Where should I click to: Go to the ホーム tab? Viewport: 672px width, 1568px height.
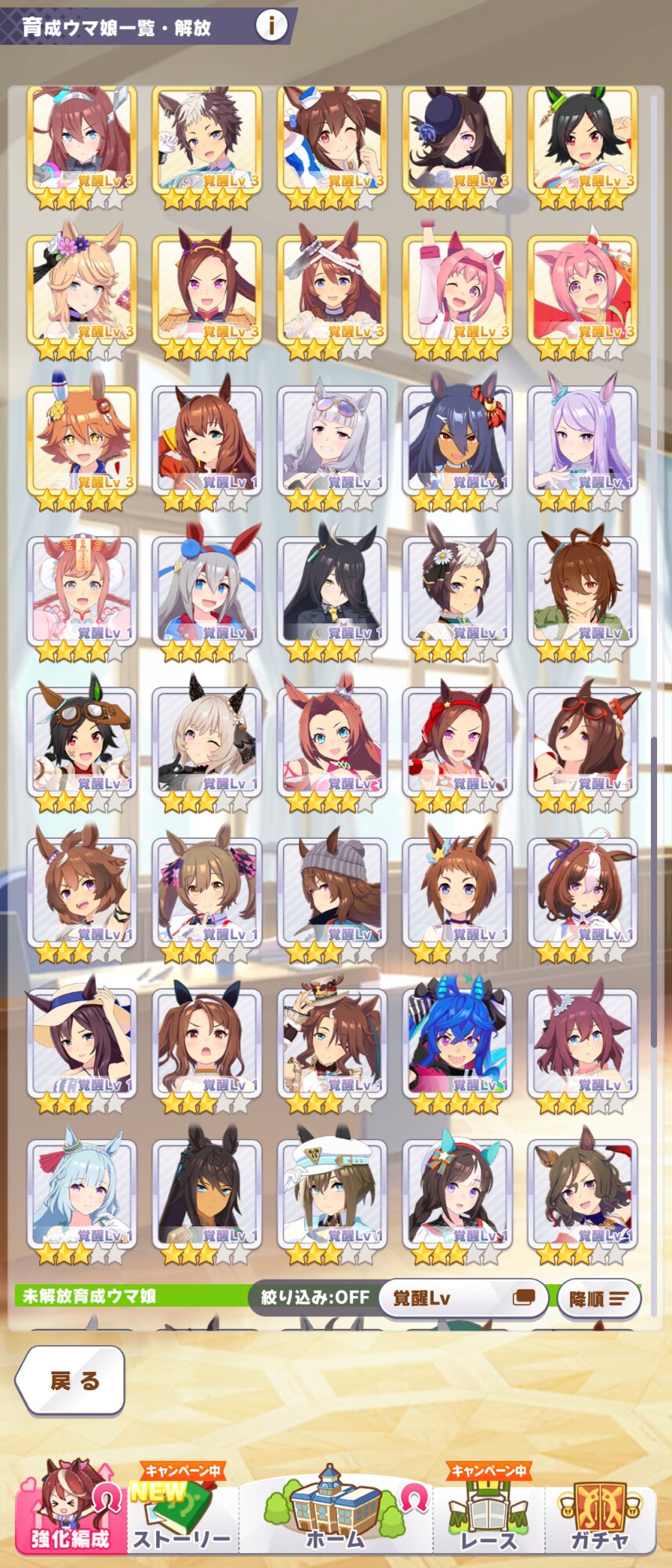(335, 1513)
